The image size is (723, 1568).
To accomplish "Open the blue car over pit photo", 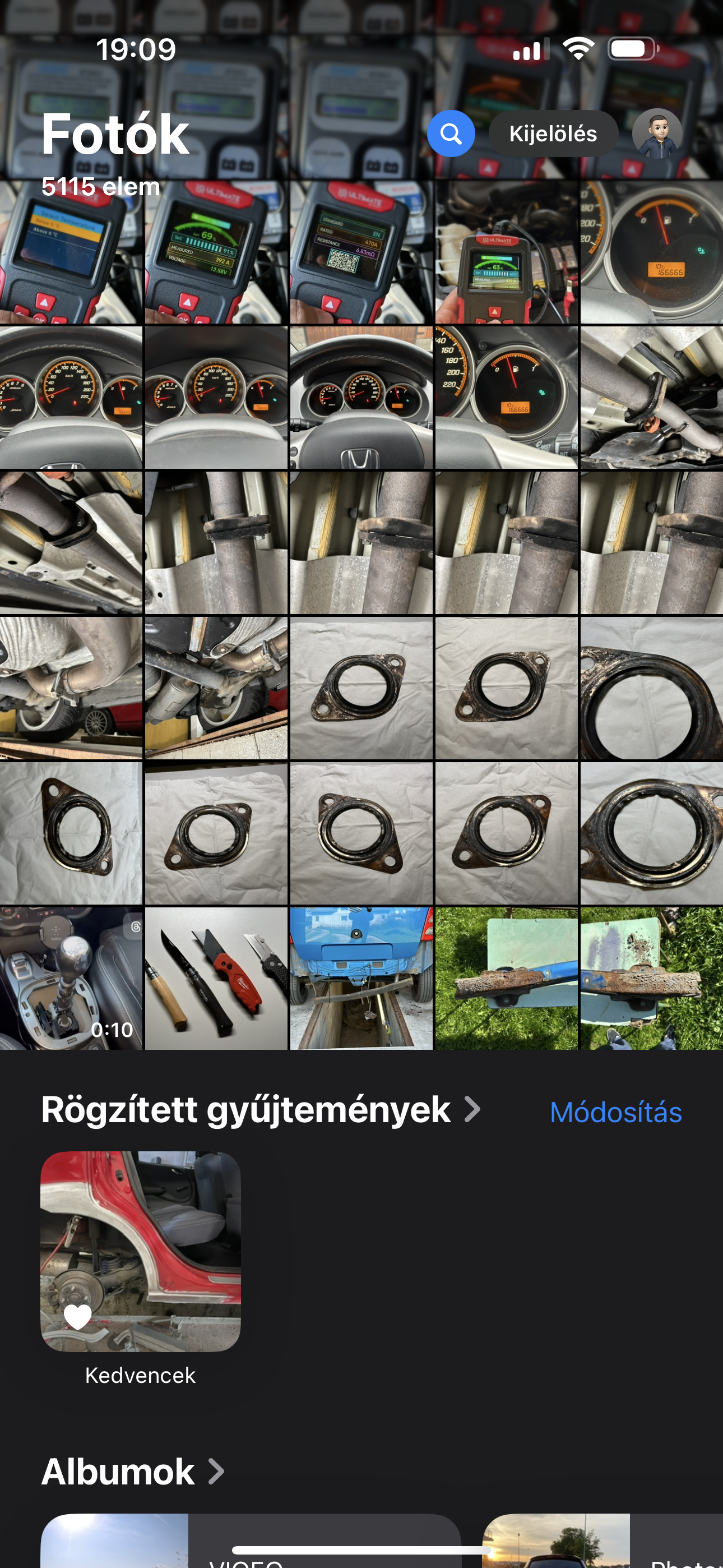I will click(x=361, y=978).
